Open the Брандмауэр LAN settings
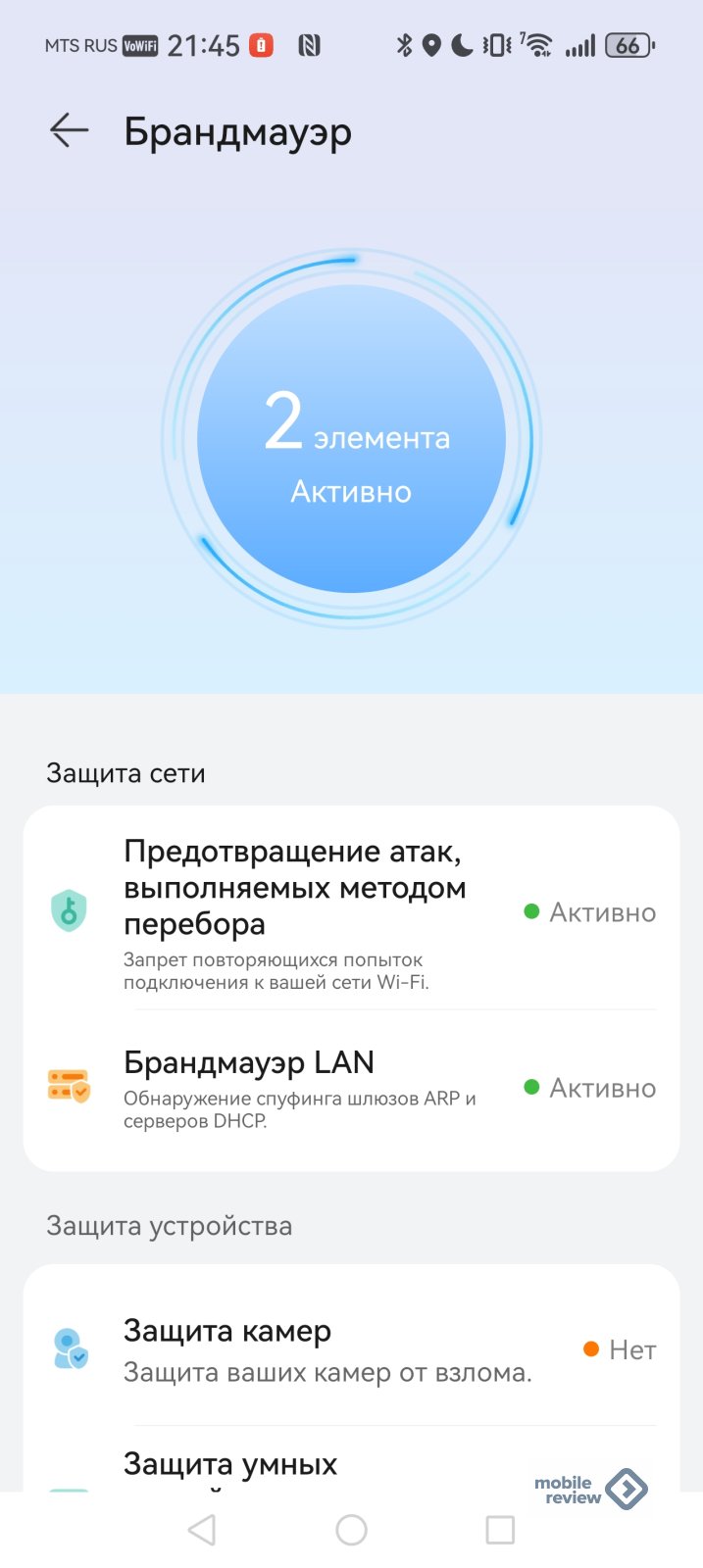The width and height of the screenshot is (703, 1568). tap(351, 1088)
